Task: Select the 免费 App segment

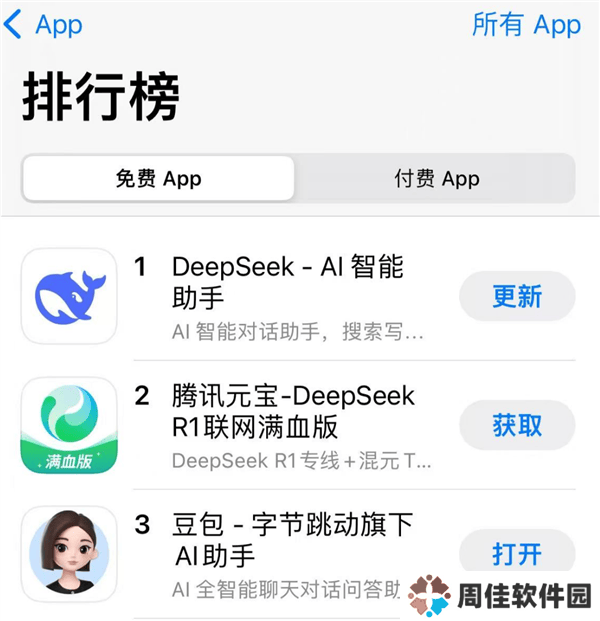Action: pos(159,179)
